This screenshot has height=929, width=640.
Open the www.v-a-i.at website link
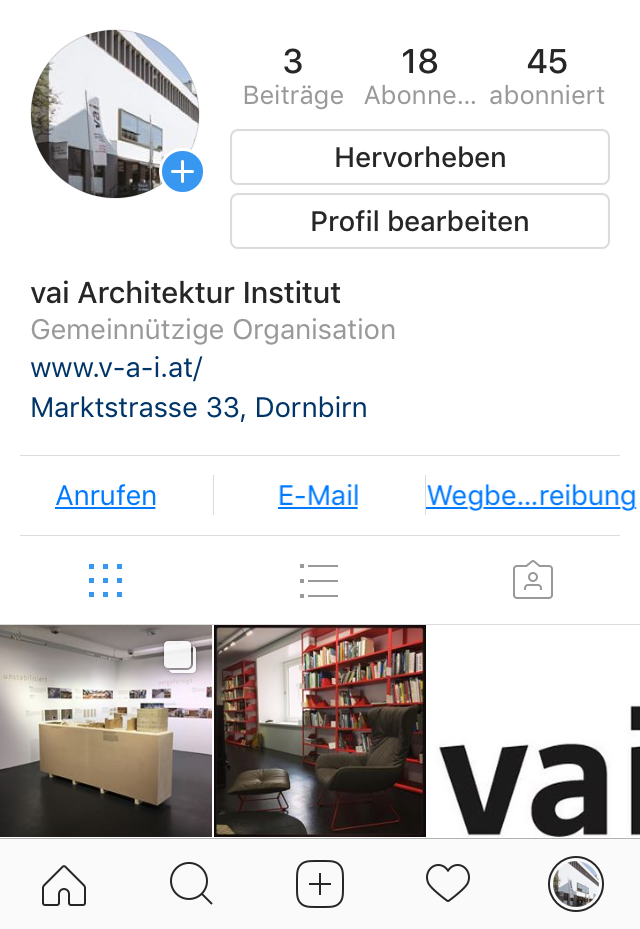tap(116, 368)
